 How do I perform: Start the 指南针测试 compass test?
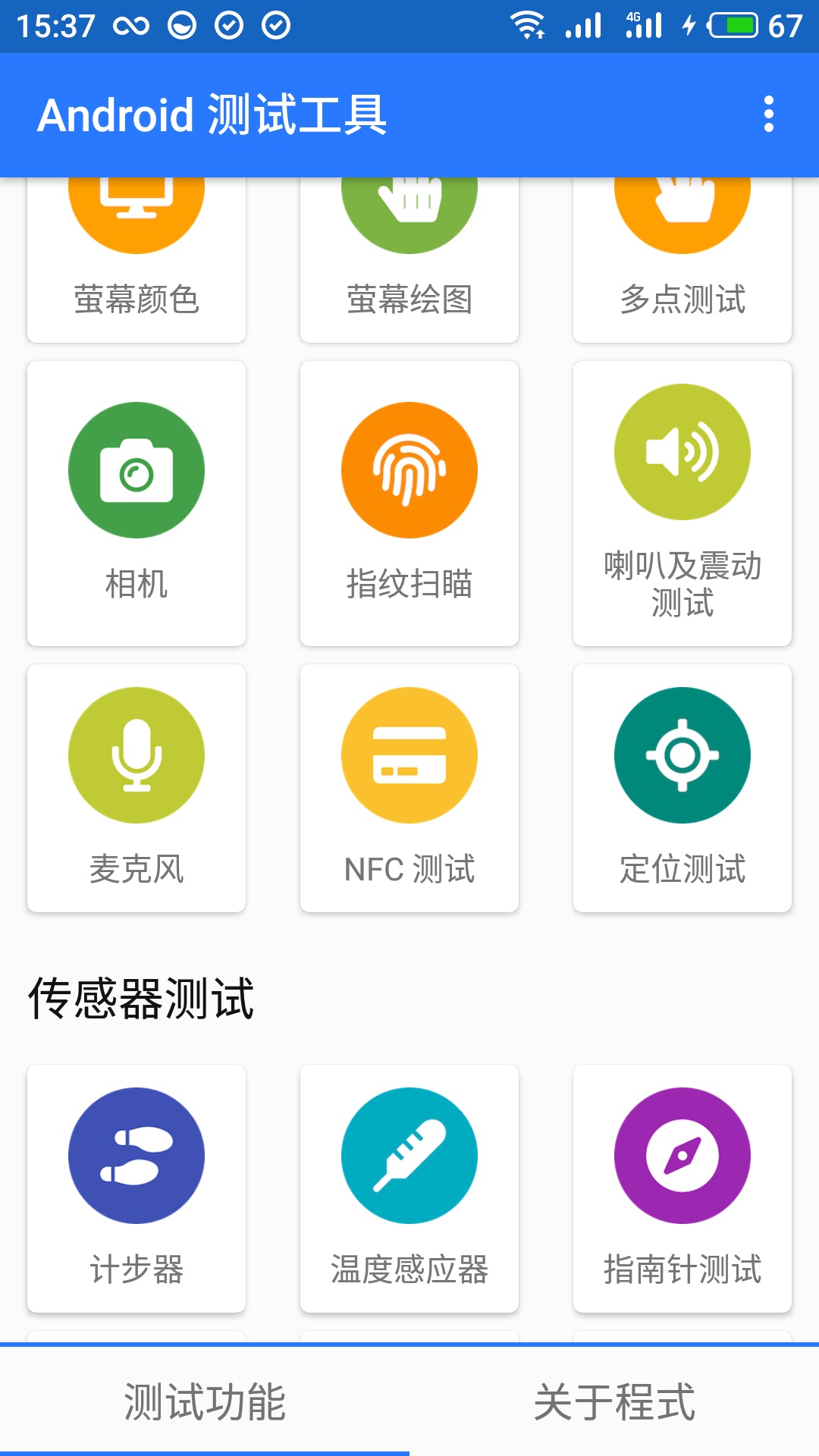click(682, 1188)
